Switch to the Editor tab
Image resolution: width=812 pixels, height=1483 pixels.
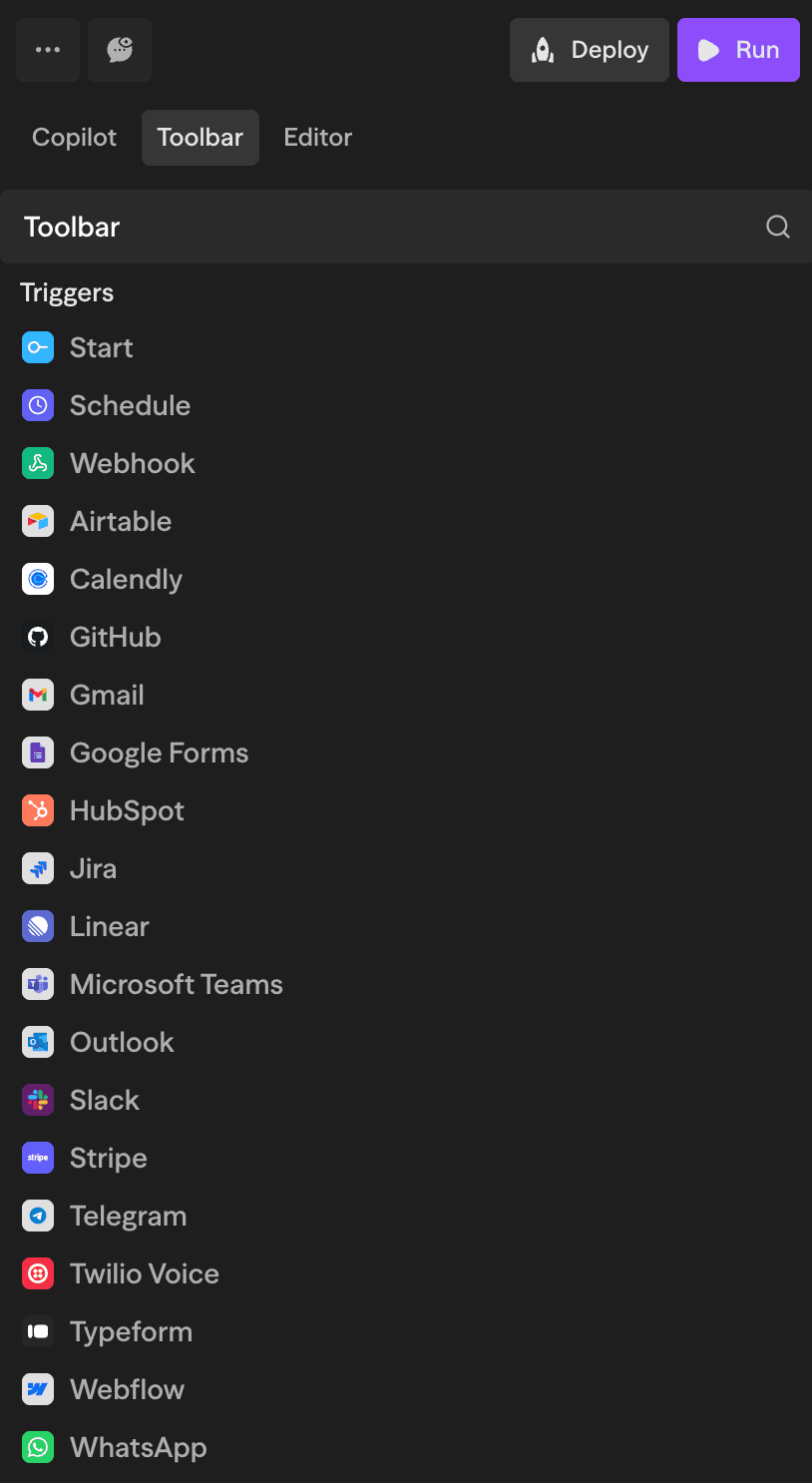point(317,137)
